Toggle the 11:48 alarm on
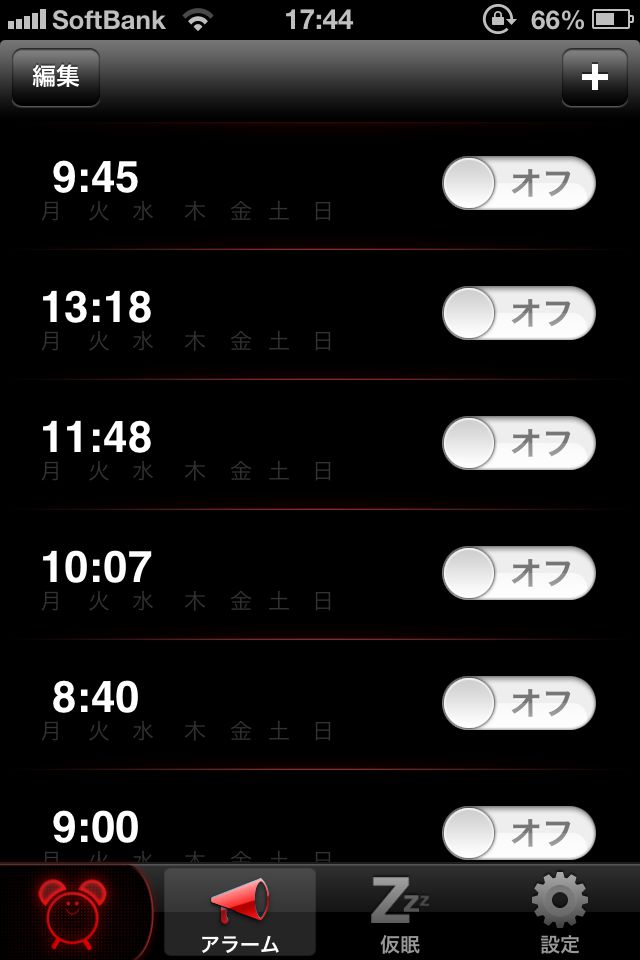 tap(518, 443)
